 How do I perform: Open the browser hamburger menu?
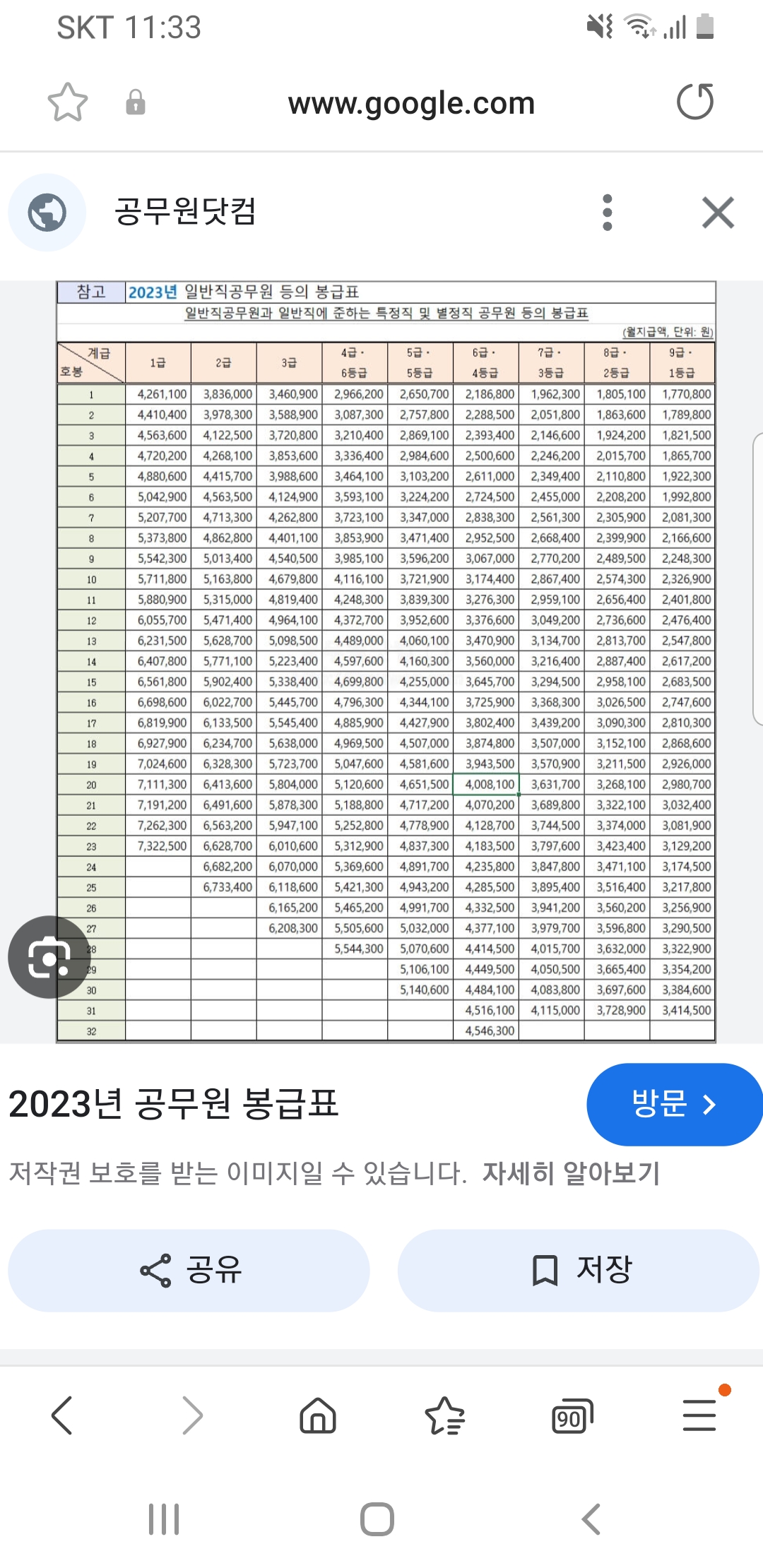pos(699,1415)
